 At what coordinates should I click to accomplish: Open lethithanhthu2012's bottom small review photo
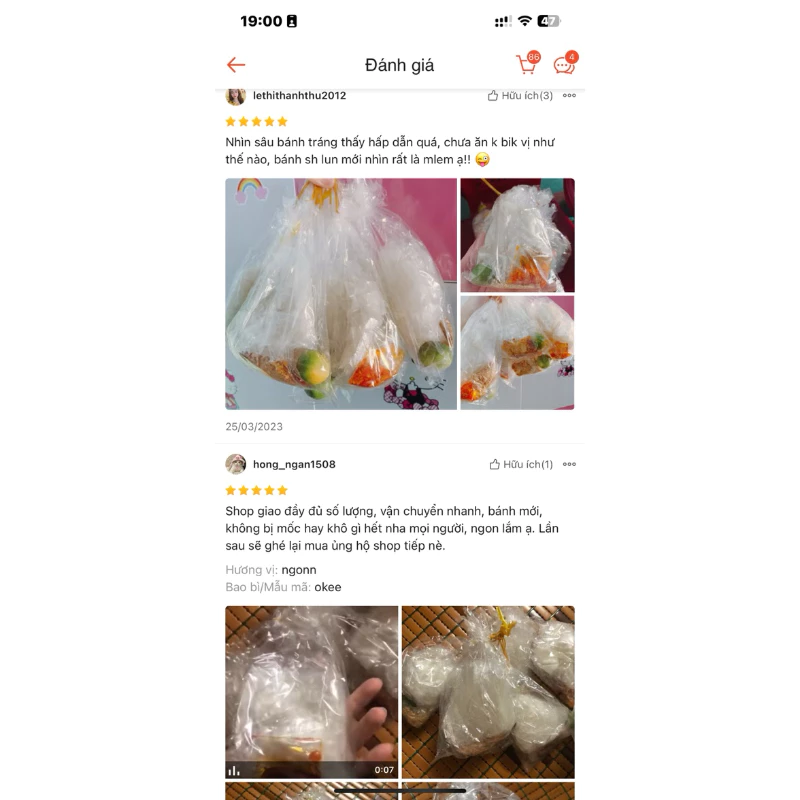pos(517,352)
